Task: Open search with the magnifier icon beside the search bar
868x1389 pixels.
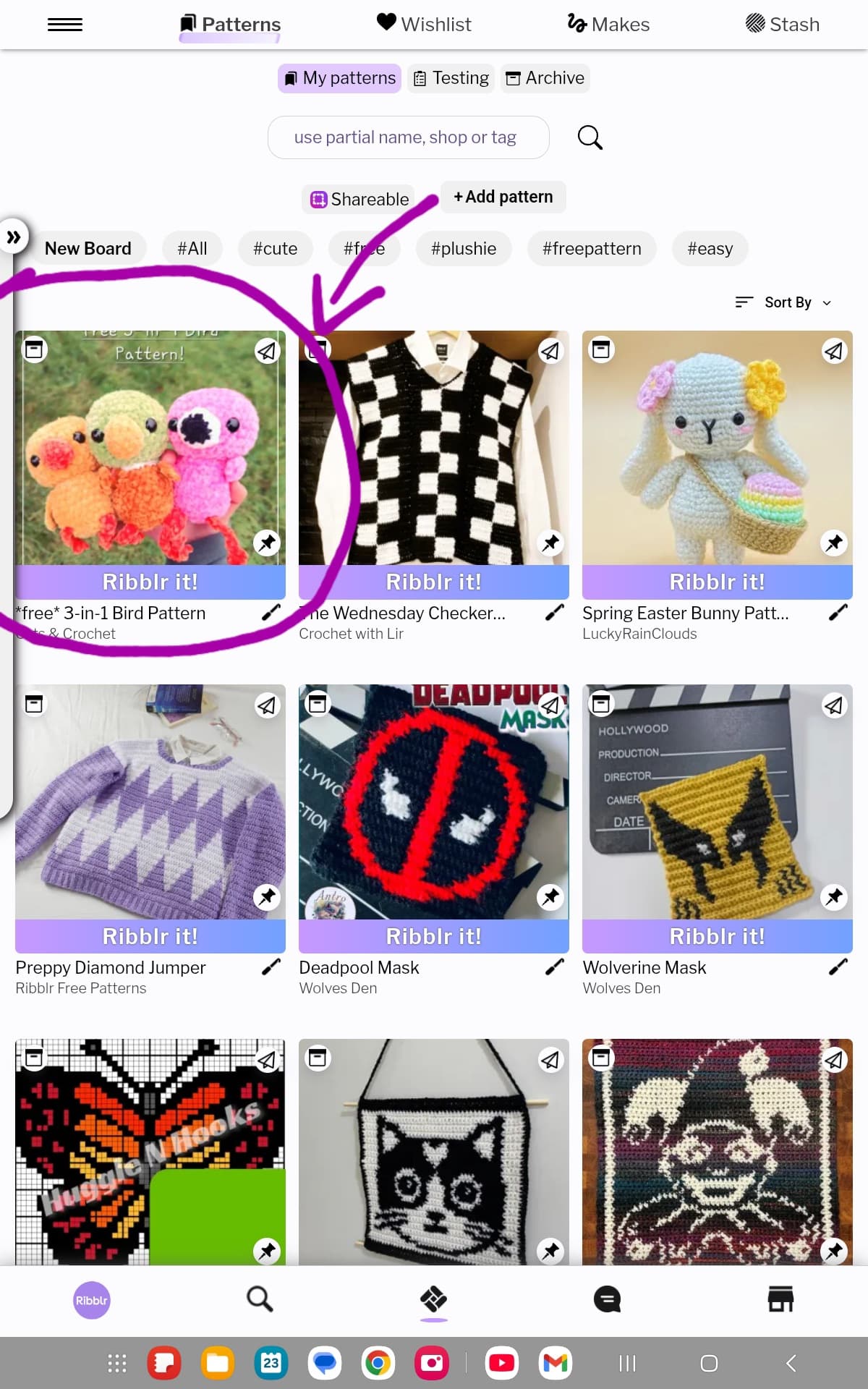Action: tap(589, 137)
